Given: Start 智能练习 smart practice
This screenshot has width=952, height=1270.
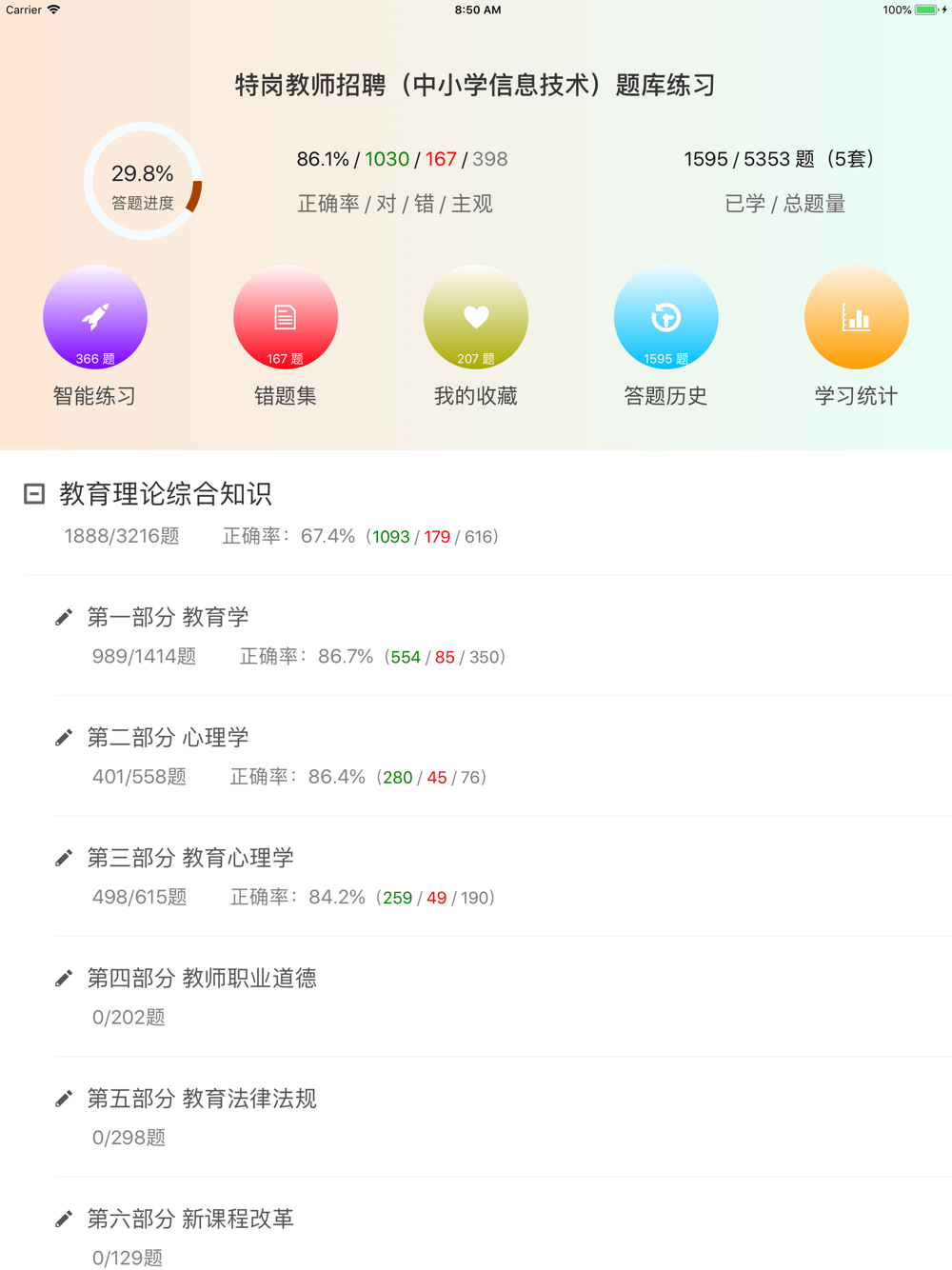Looking at the screenshot, I should [x=95, y=318].
